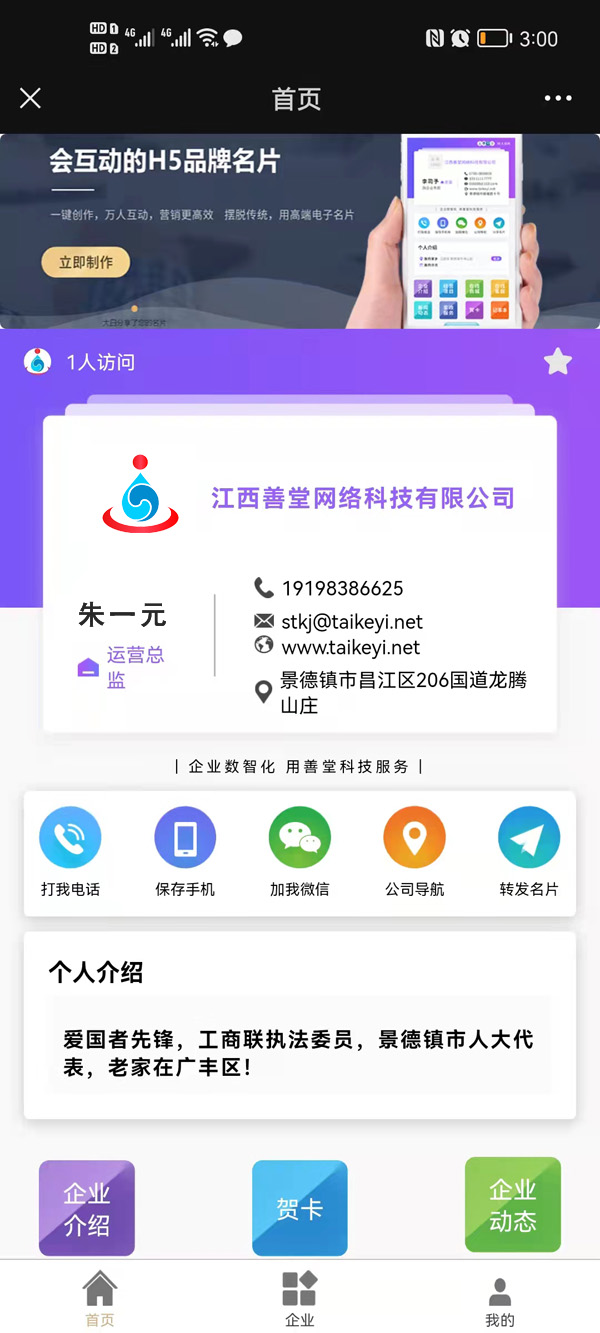This screenshot has width=600, height=1333.
Task: Open the 贺卡 tile
Action: (300, 1207)
